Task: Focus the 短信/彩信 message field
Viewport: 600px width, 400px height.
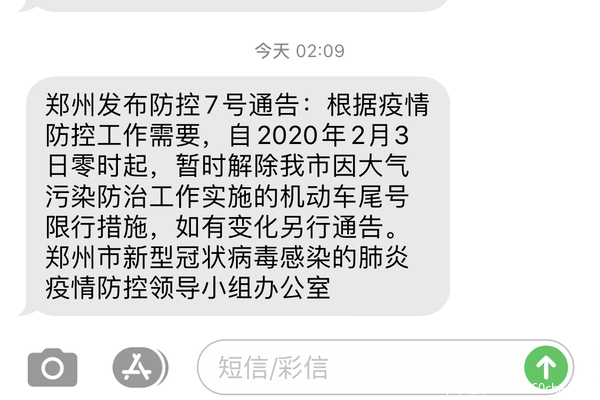Action: (x=360, y=367)
